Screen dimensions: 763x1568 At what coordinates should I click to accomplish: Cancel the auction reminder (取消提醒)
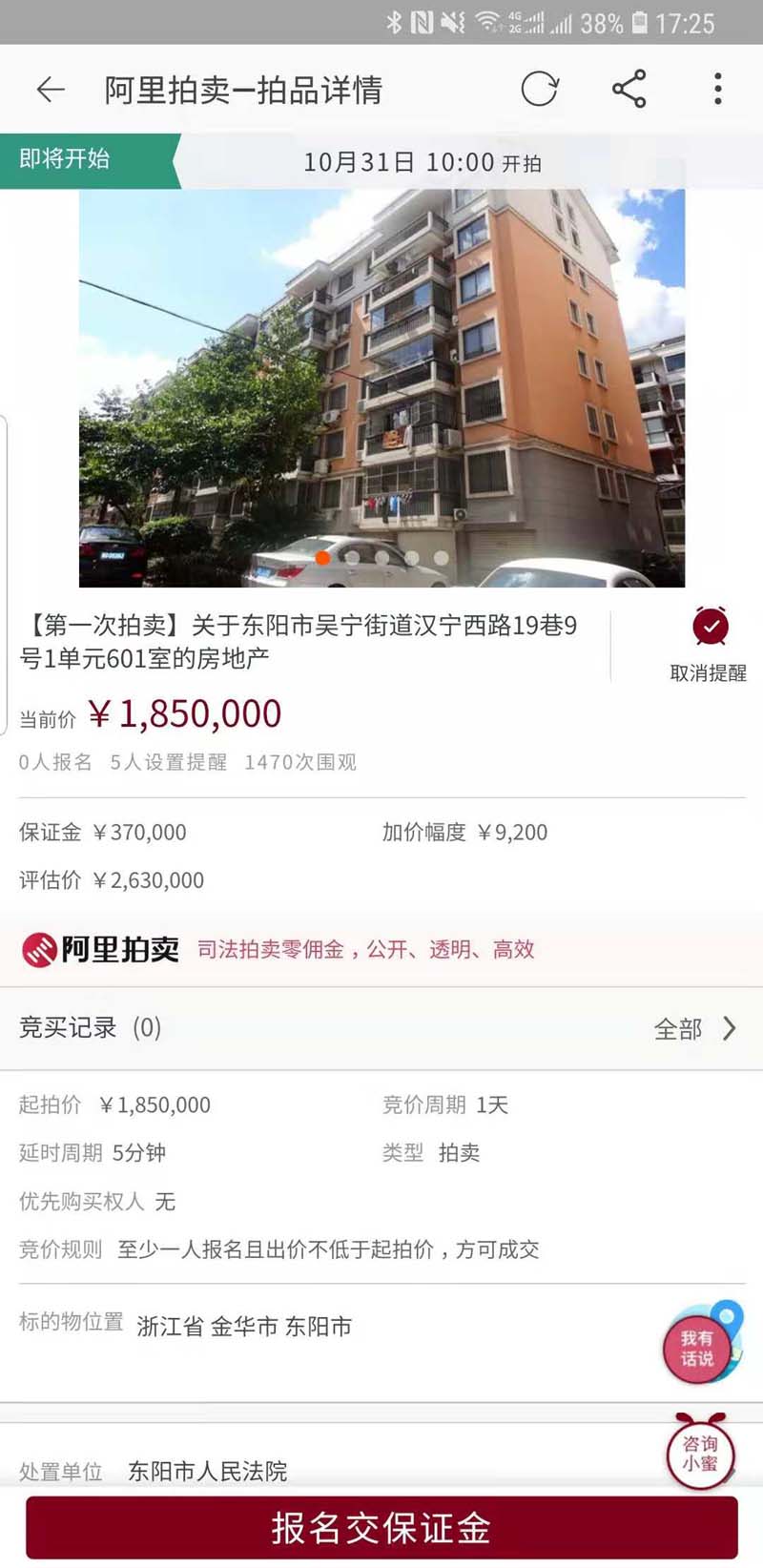click(709, 643)
